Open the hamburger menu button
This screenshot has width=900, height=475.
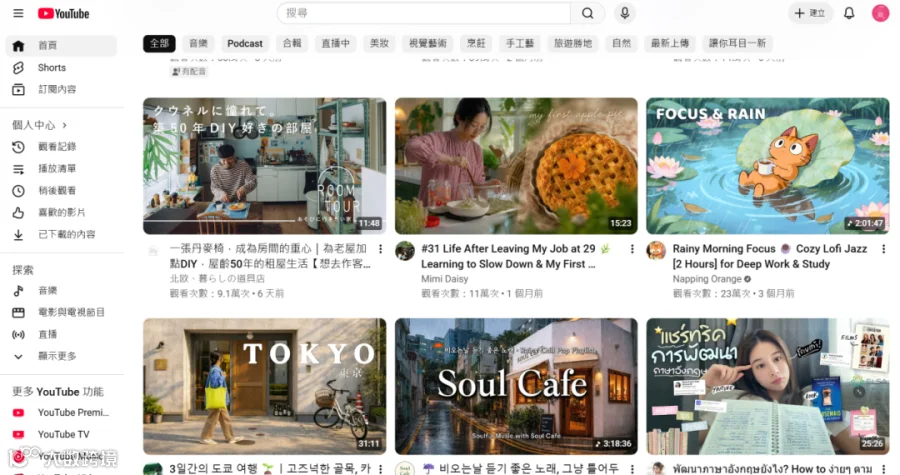18,13
